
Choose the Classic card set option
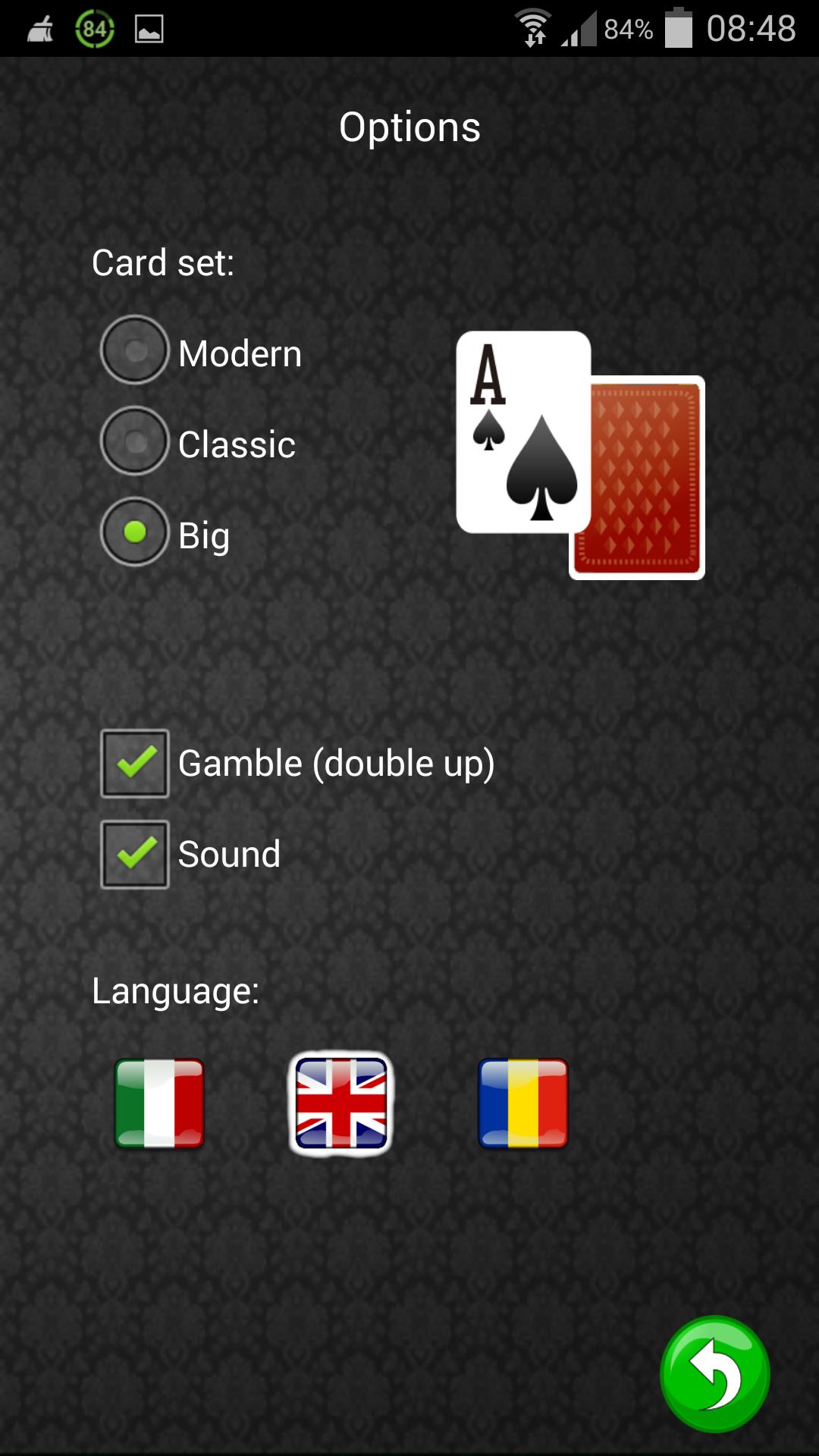click(135, 441)
